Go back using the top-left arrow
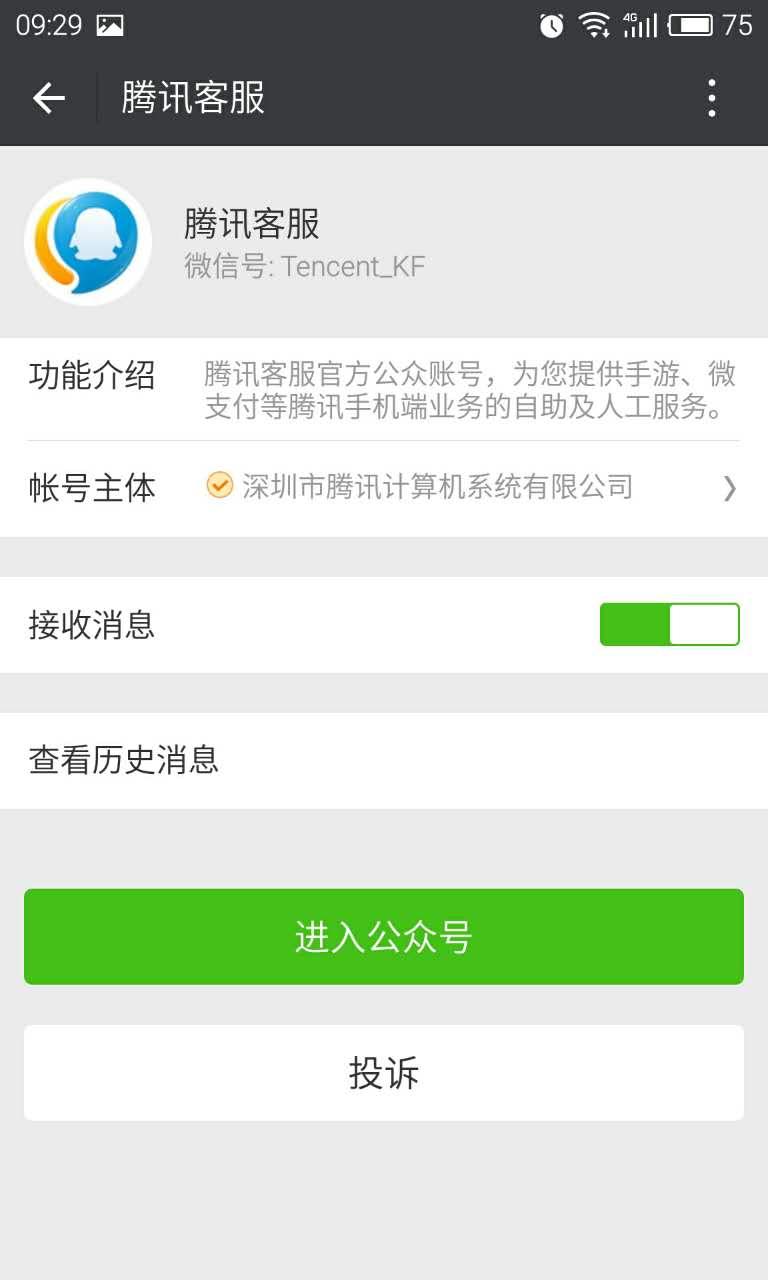Image resolution: width=768 pixels, height=1280 pixels. coord(48,98)
